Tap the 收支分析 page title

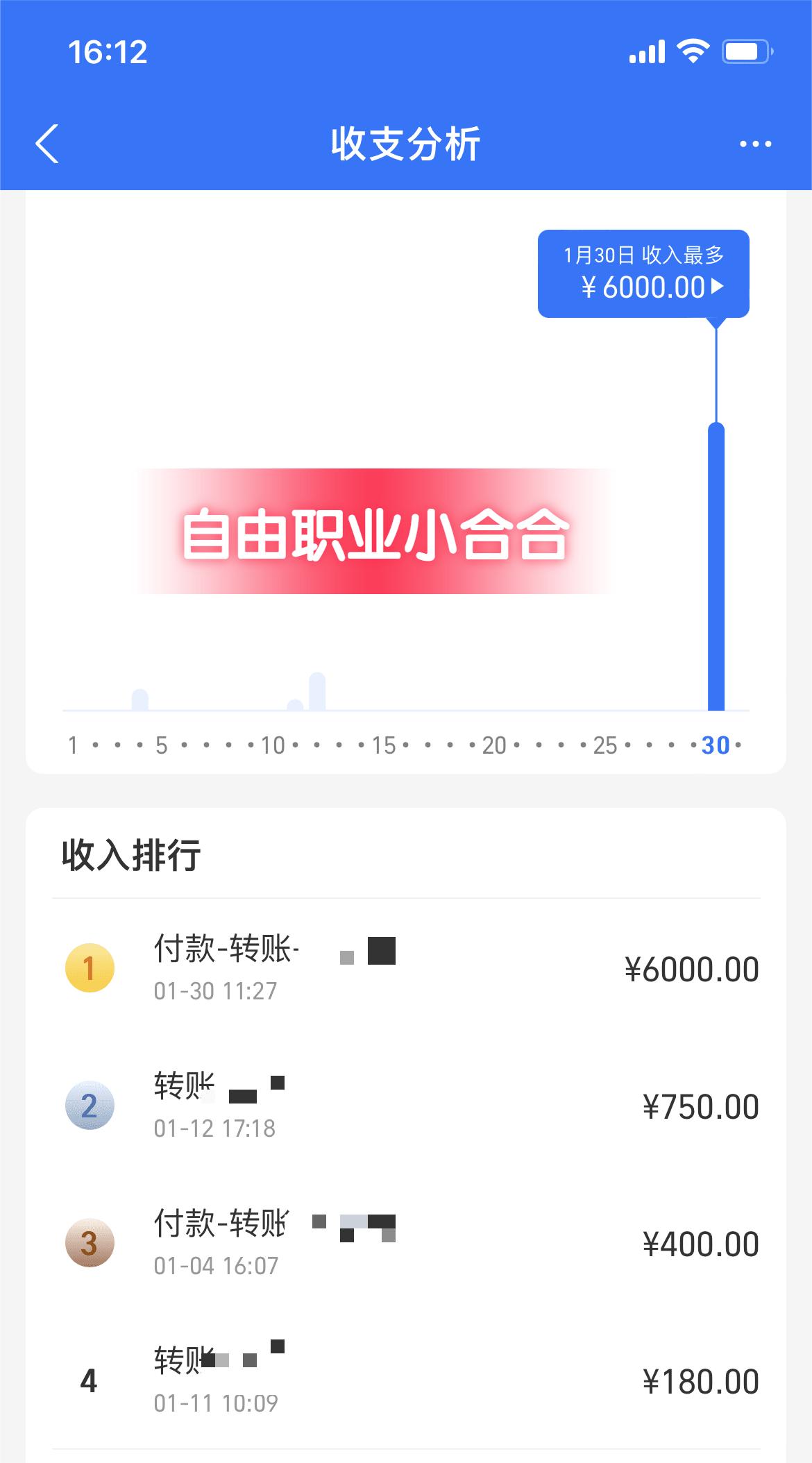coord(405,144)
